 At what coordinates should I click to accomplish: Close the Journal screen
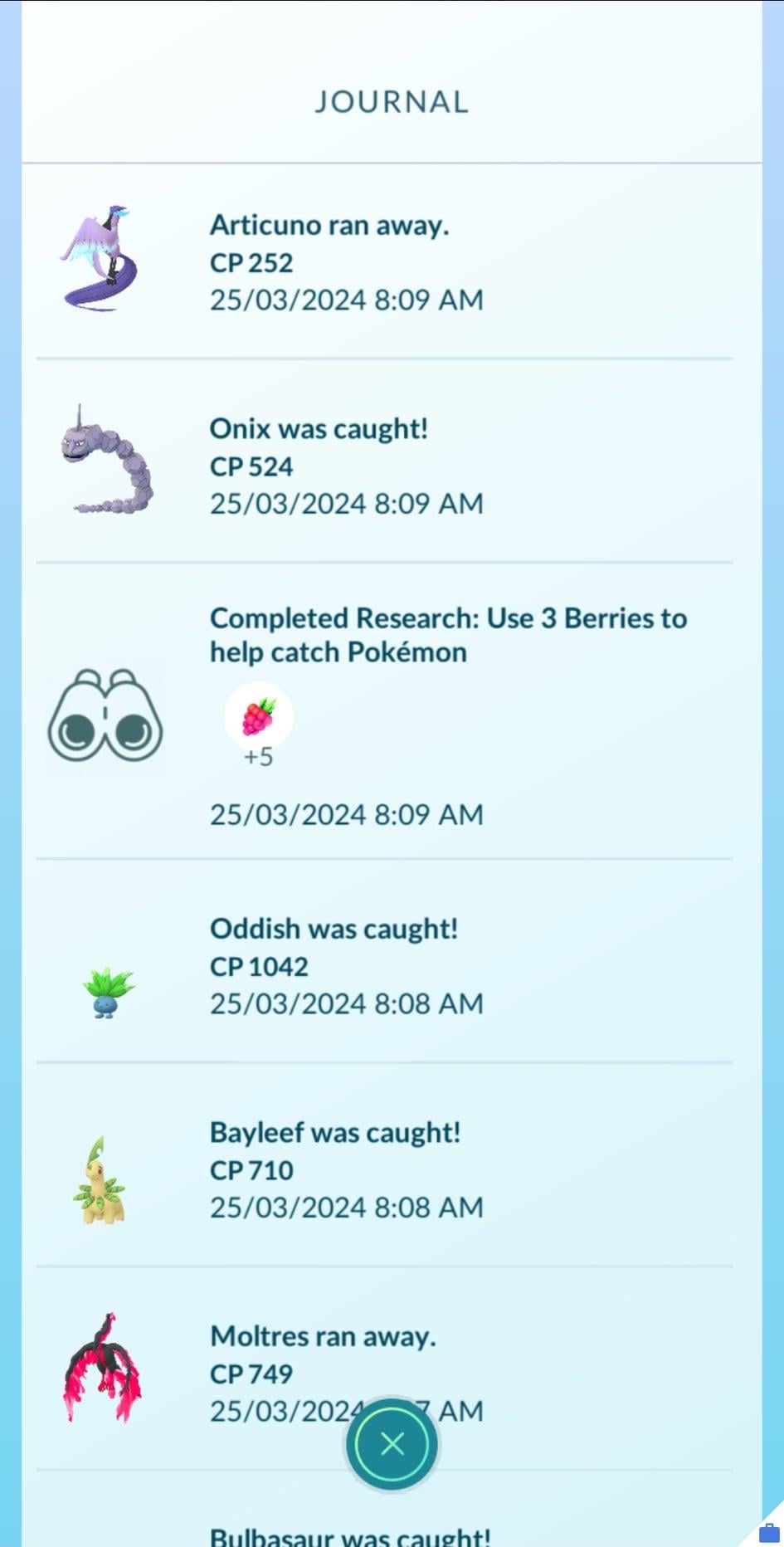click(x=392, y=1444)
